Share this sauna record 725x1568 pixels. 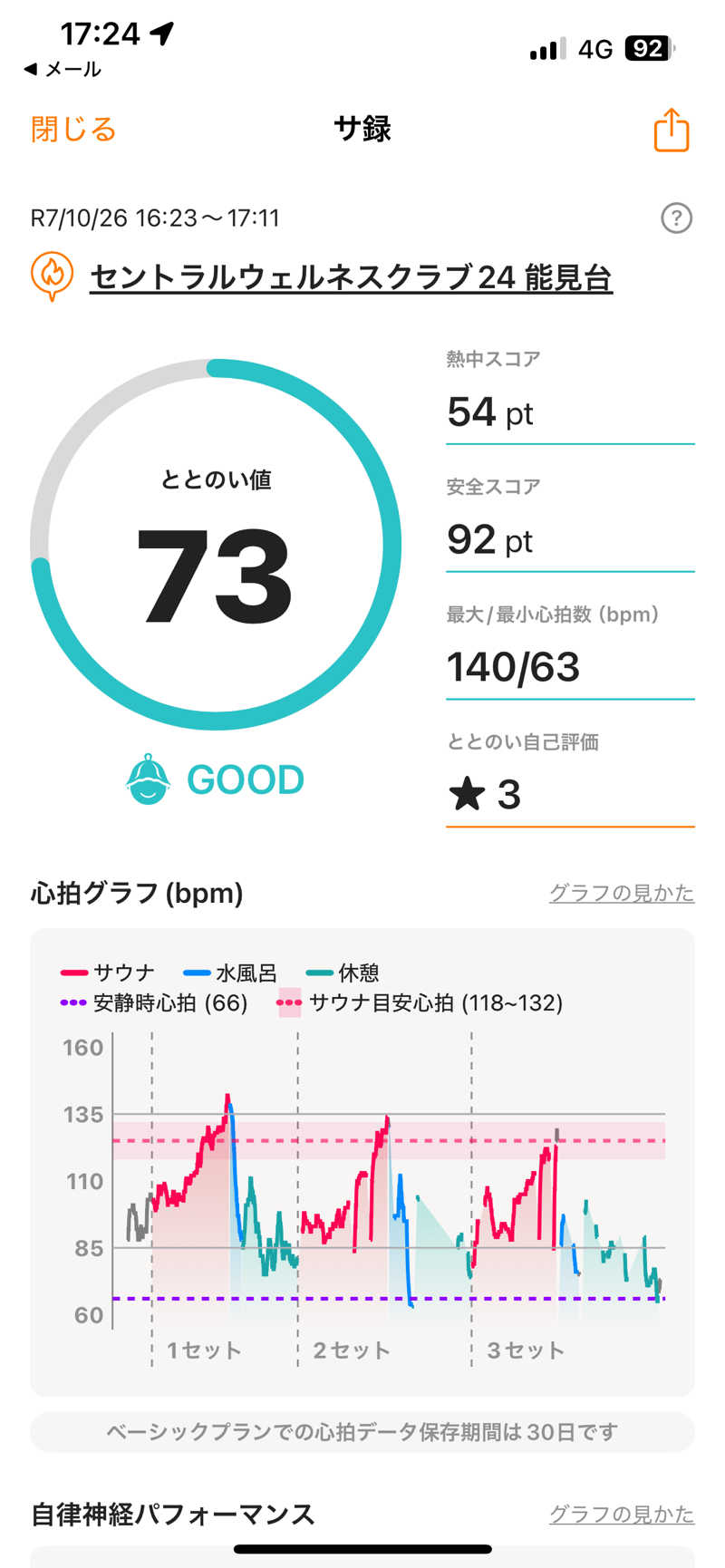pos(672,130)
